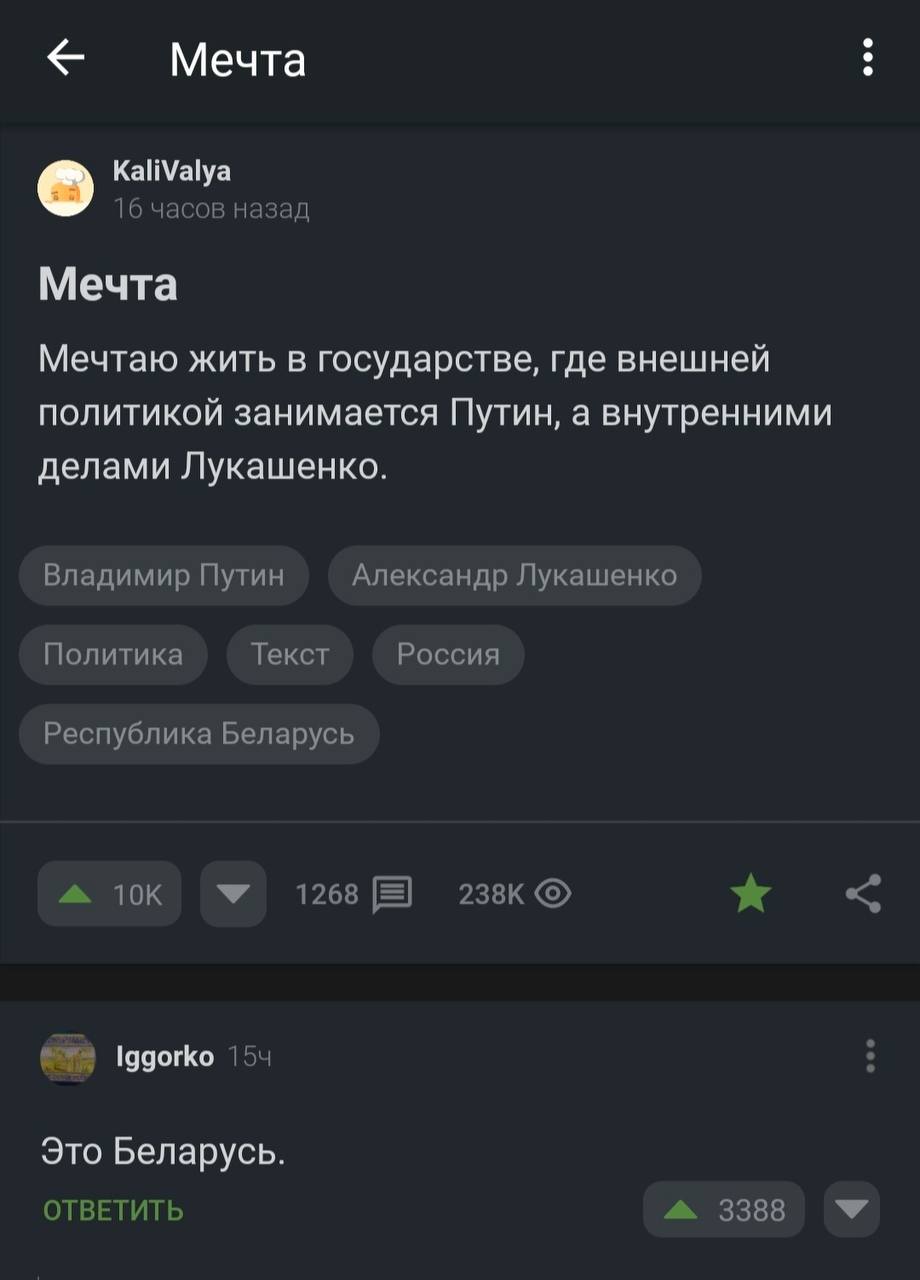Image resolution: width=920 pixels, height=1280 pixels.
Task: Open options menu for Iggorko's comment
Action: point(870,1056)
